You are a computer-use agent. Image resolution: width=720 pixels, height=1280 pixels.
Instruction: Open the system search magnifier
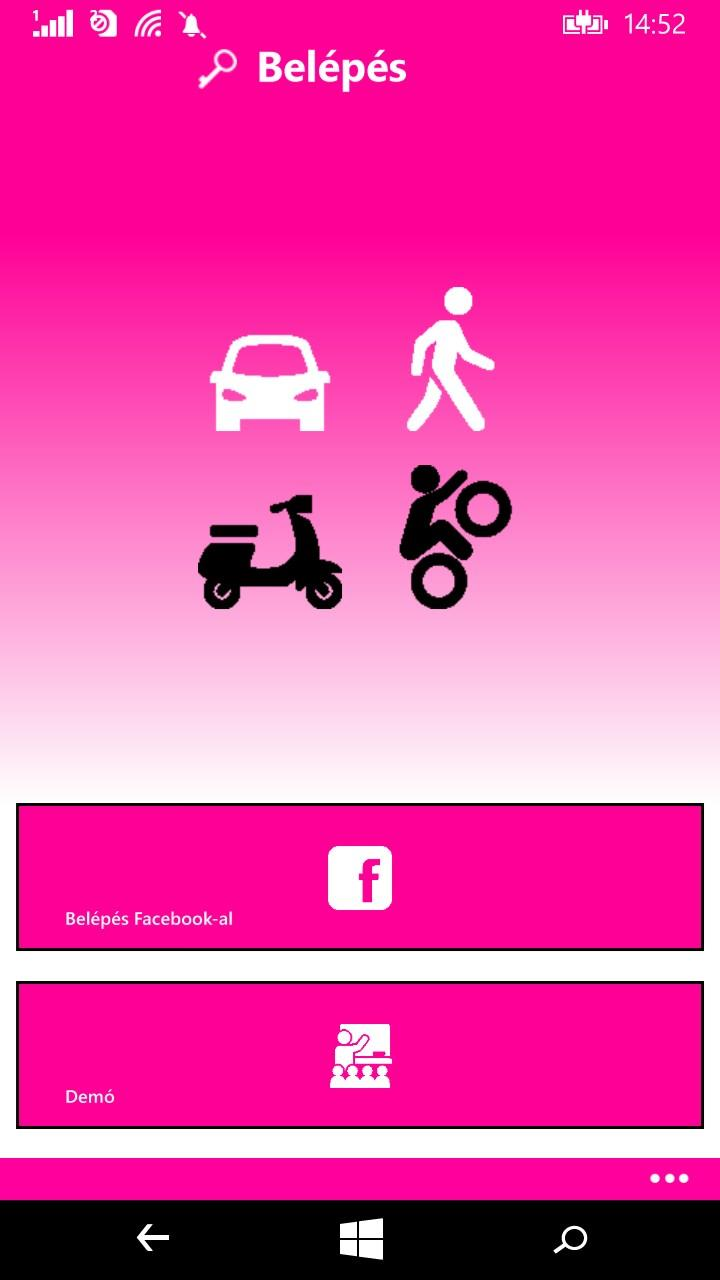(x=571, y=1239)
